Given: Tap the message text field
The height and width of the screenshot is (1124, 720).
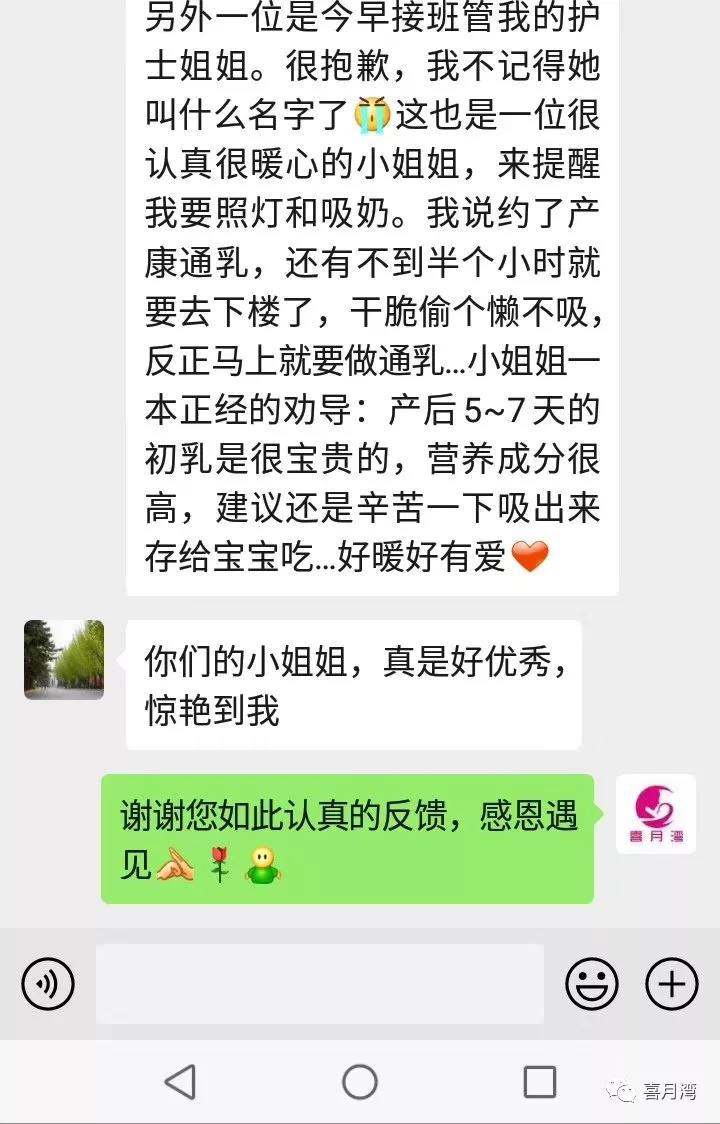Looking at the screenshot, I should pos(320,984).
